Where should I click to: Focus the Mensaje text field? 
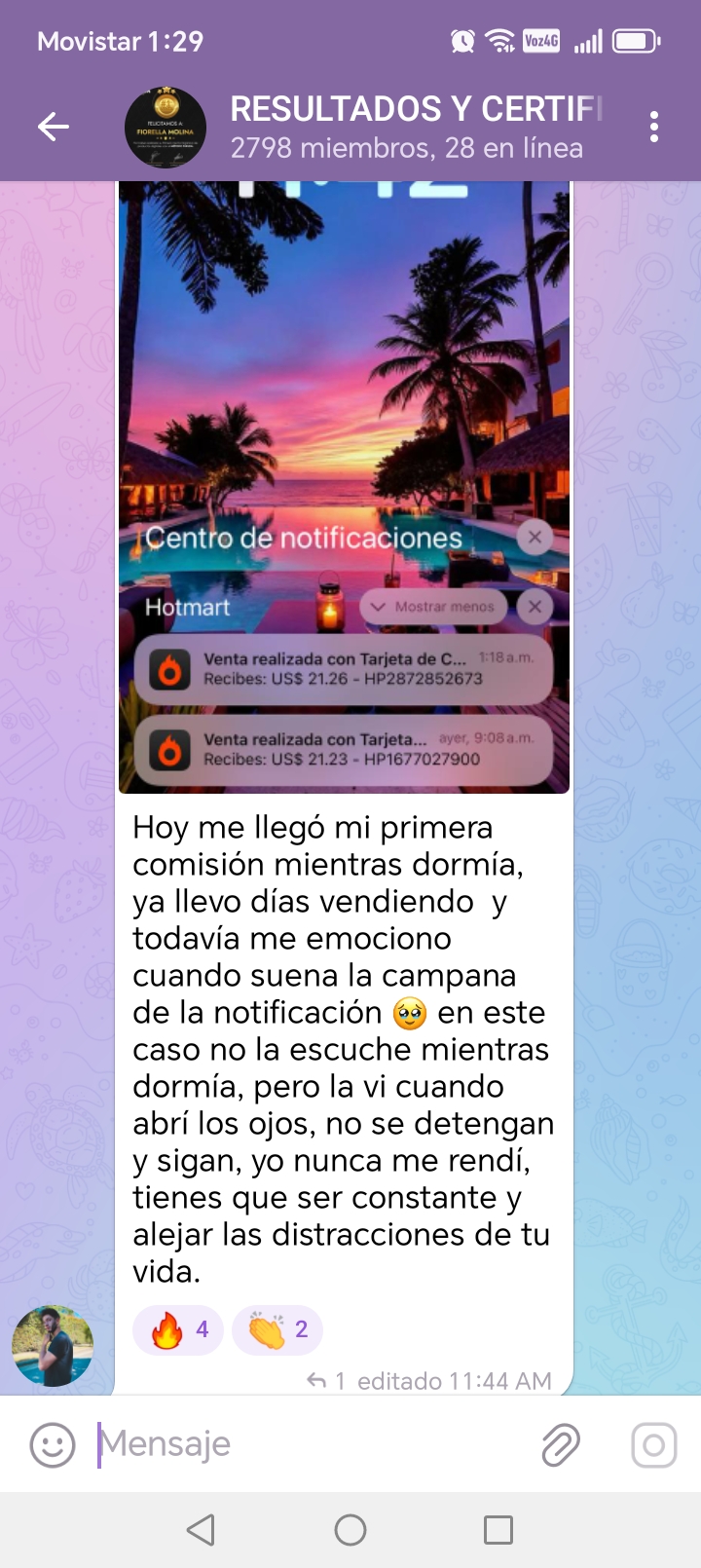[x=312, y=1444]
